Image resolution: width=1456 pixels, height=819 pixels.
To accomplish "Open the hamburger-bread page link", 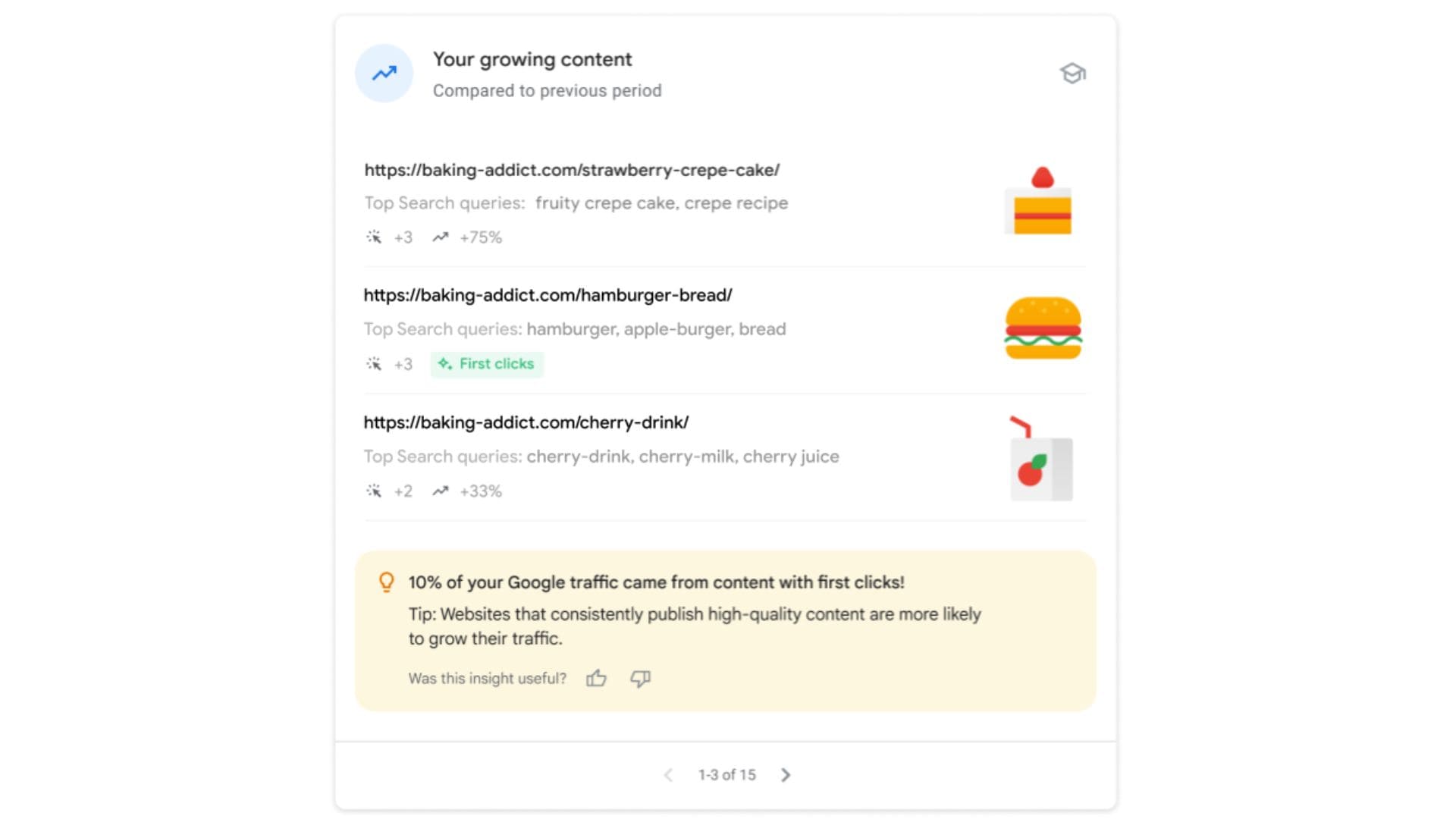I will pyautogui.click(x=548, y=295).
